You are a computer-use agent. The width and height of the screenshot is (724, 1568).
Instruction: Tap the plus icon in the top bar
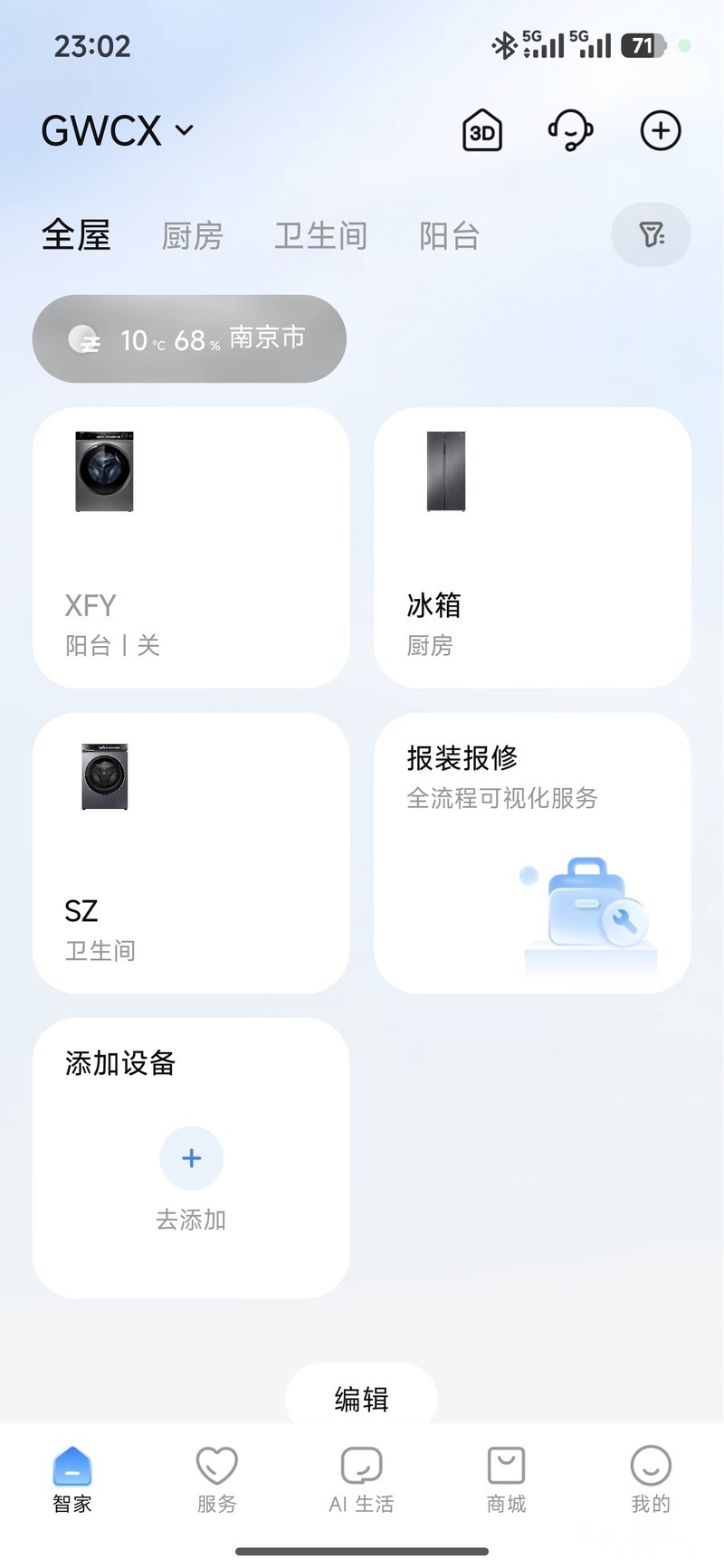coord(660,131)
